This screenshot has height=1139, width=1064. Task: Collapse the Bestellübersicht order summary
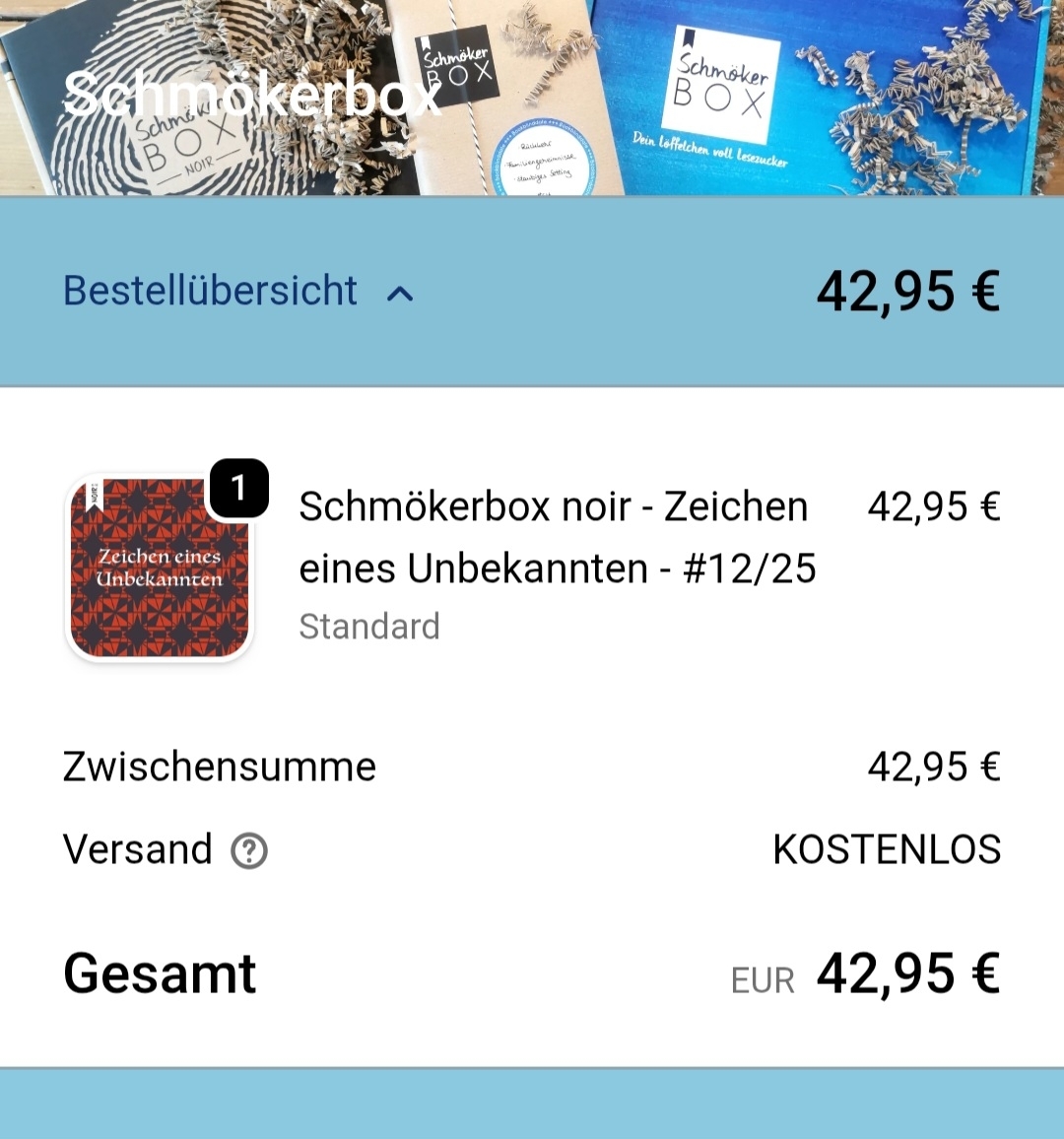[x=238, y=292]
